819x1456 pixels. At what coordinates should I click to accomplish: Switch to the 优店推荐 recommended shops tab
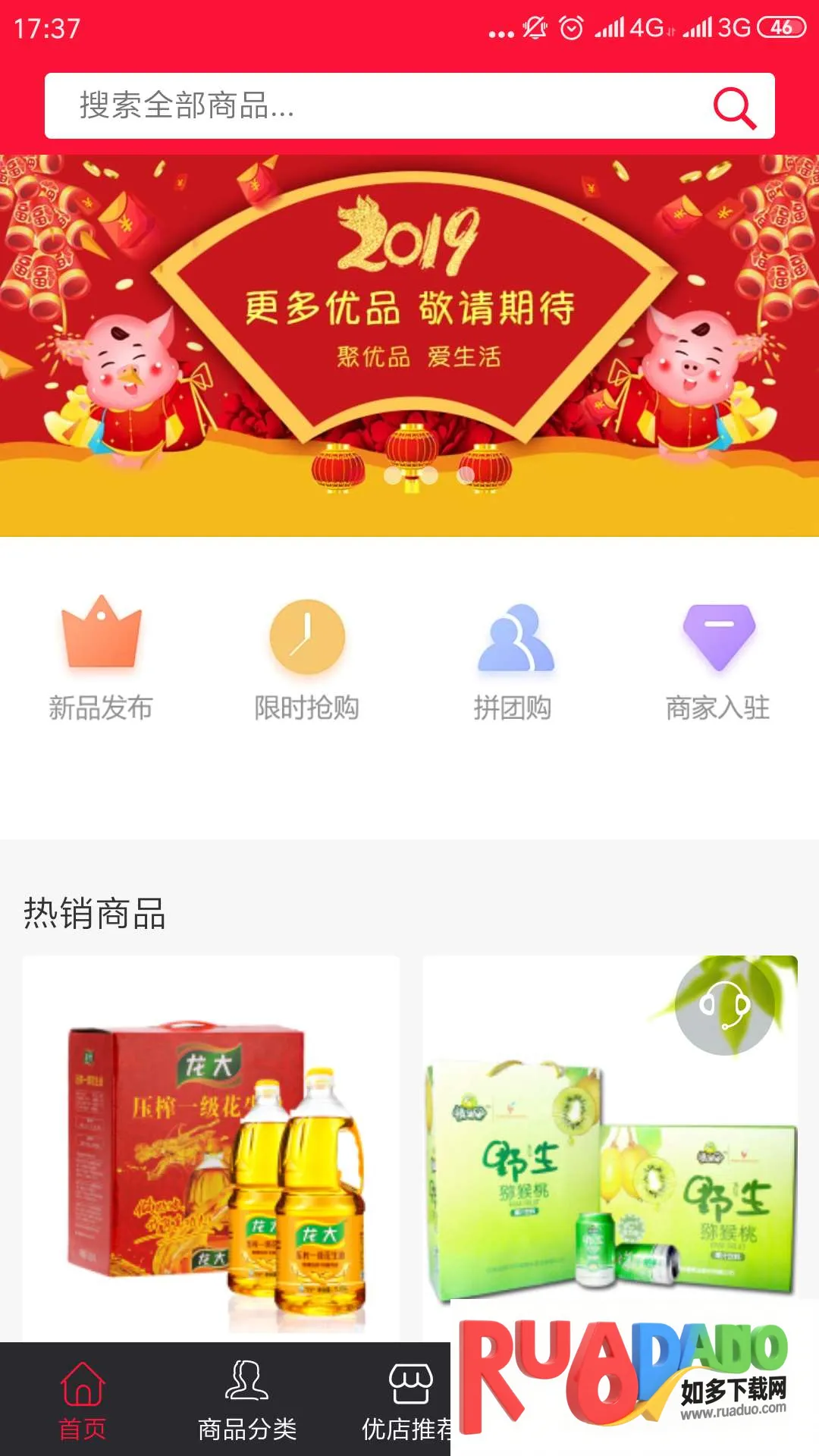[408, 1400]
